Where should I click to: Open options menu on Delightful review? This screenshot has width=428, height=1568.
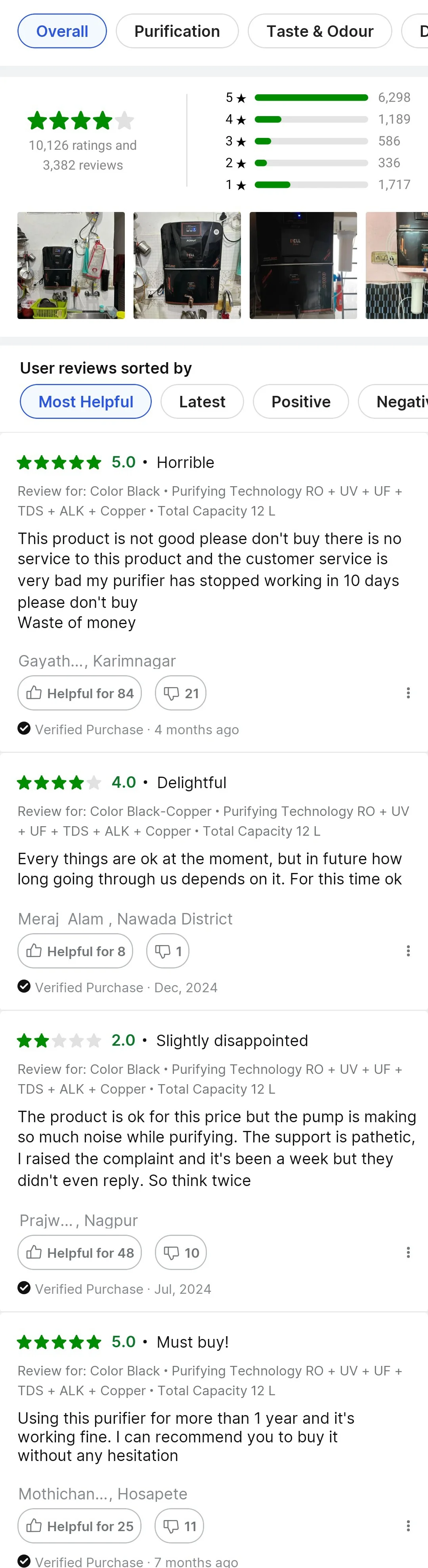click(x=408, y=951)
